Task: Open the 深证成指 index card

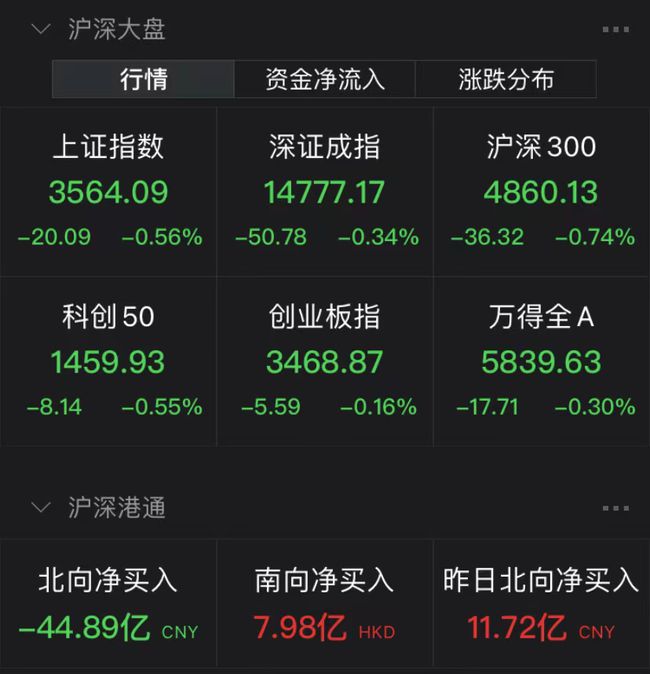Action: (324, 190)
